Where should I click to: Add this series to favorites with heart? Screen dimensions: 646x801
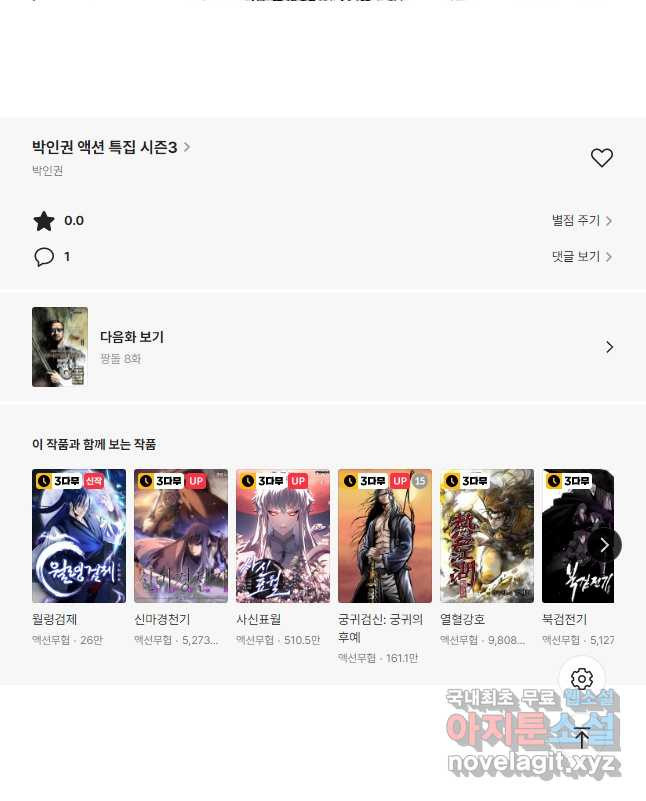click(x=601, y=158)
